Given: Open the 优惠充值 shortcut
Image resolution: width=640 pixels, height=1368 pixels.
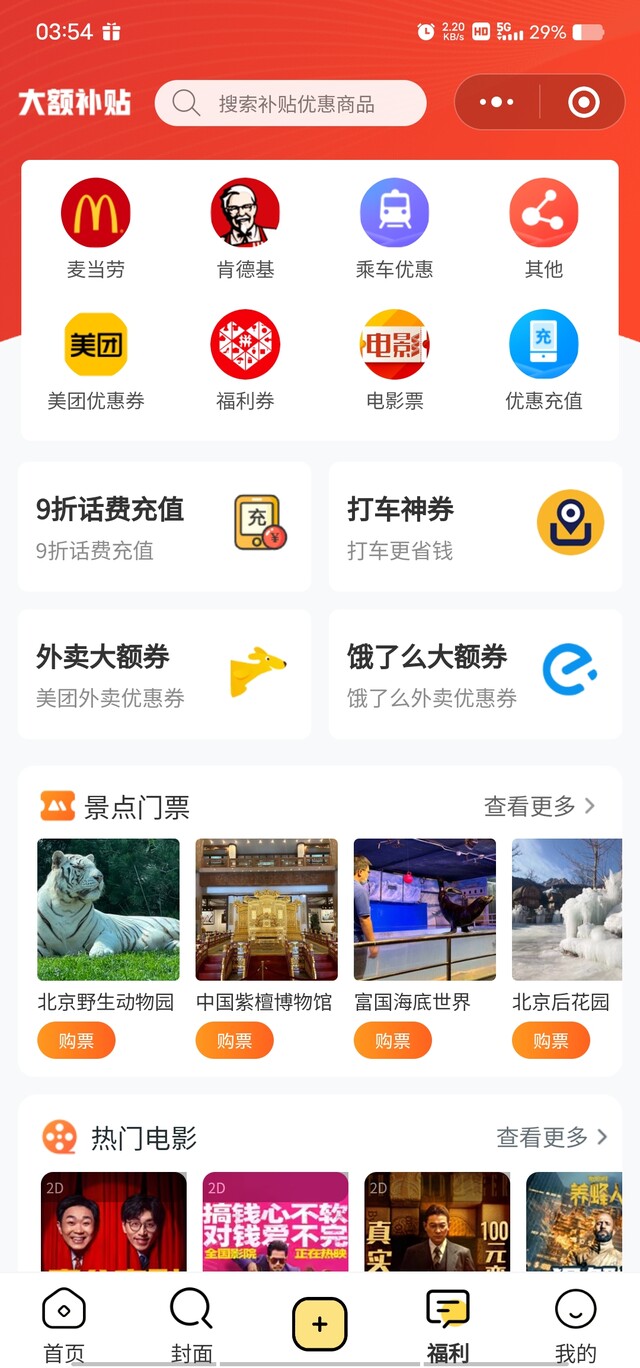Looking at the screenshot, I should pyautogui.click(x=543, y=360).
